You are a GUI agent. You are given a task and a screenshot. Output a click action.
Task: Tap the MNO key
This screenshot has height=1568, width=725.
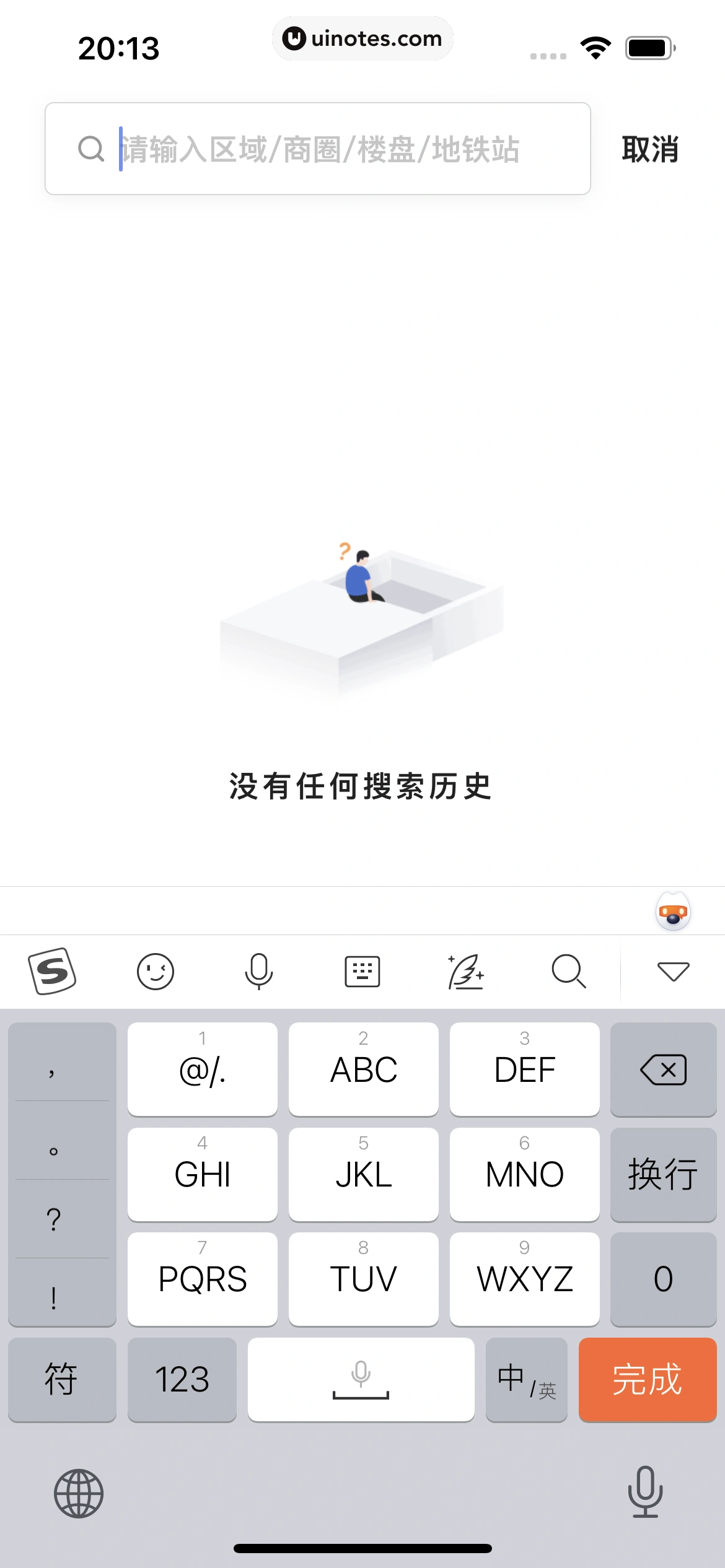pos(524,1174)
